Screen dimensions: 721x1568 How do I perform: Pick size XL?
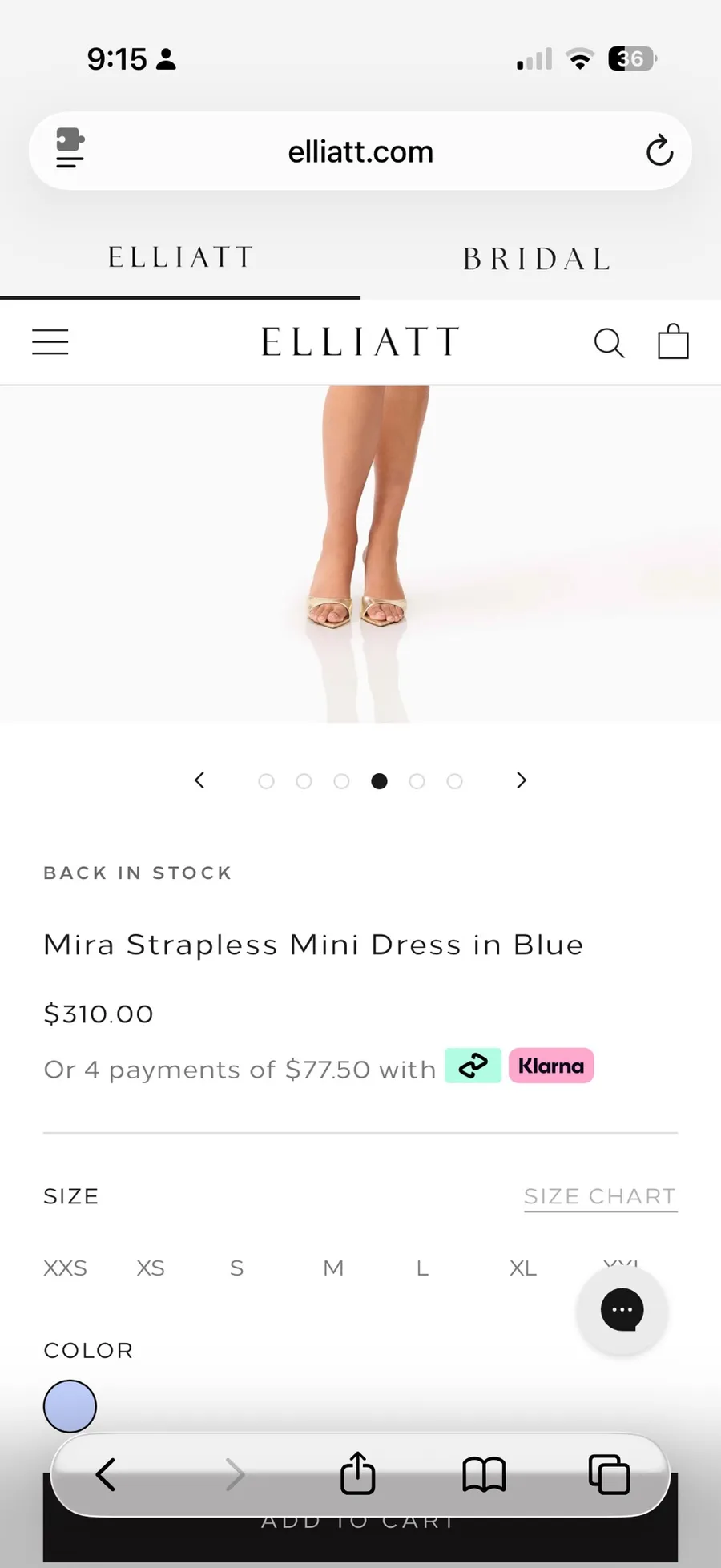pos(523,1268)
